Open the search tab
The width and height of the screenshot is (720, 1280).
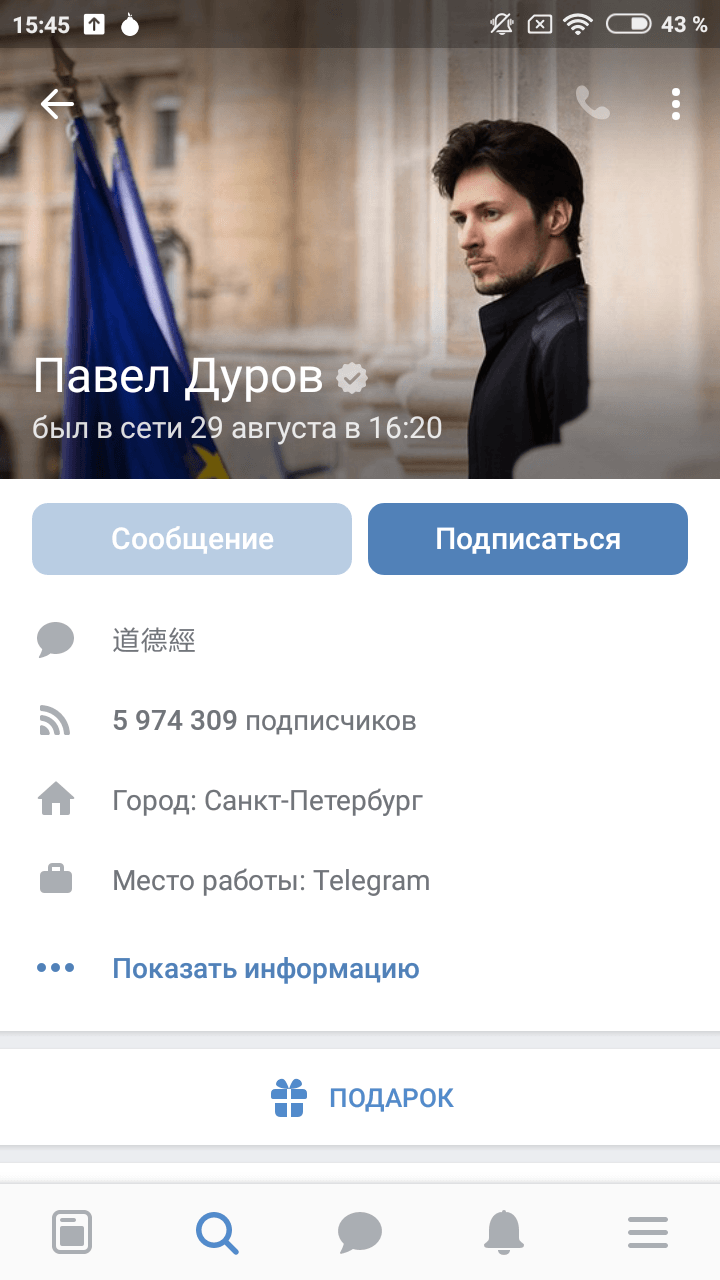[217, 1232]
